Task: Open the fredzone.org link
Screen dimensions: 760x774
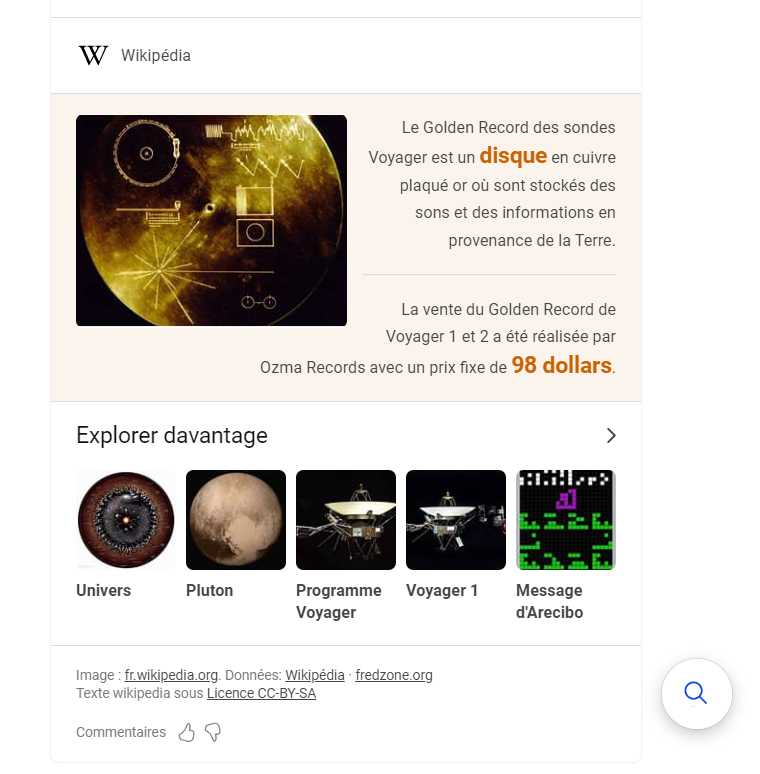Action: pyautogui.click(x=394, y=675)
